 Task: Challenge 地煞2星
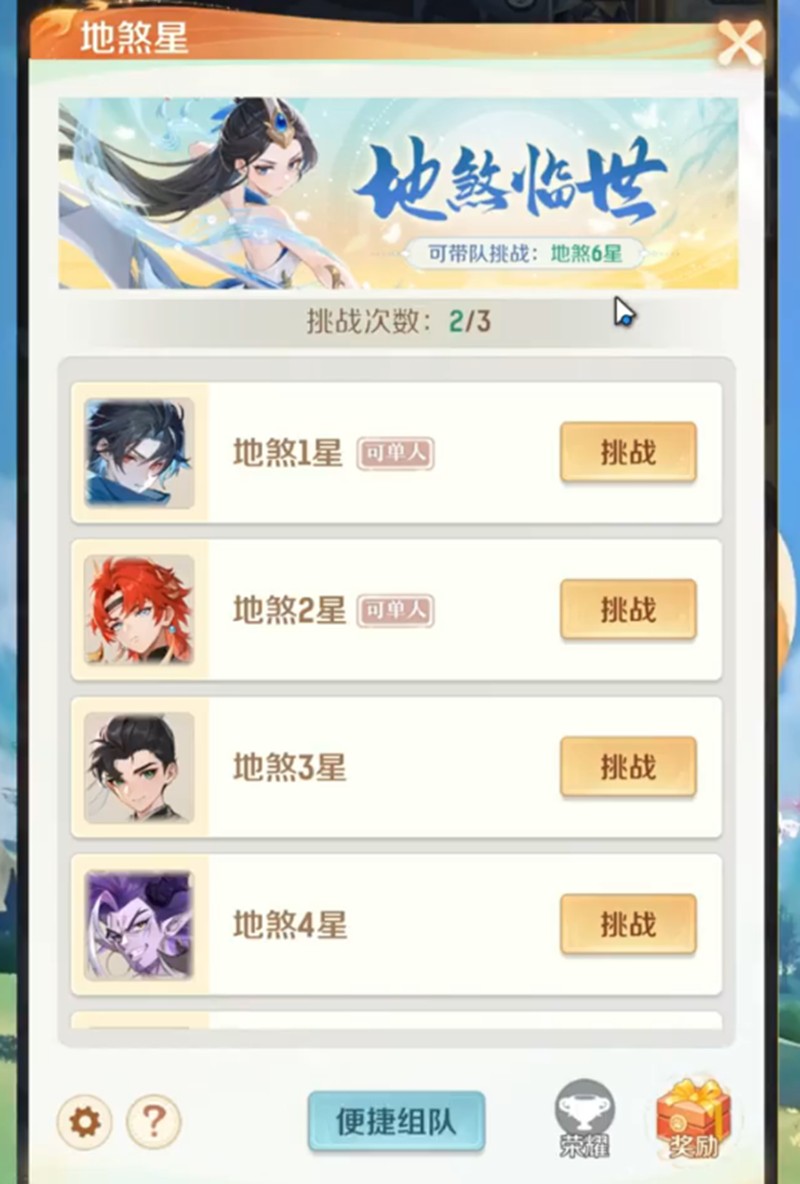click(x=628, y=609)
